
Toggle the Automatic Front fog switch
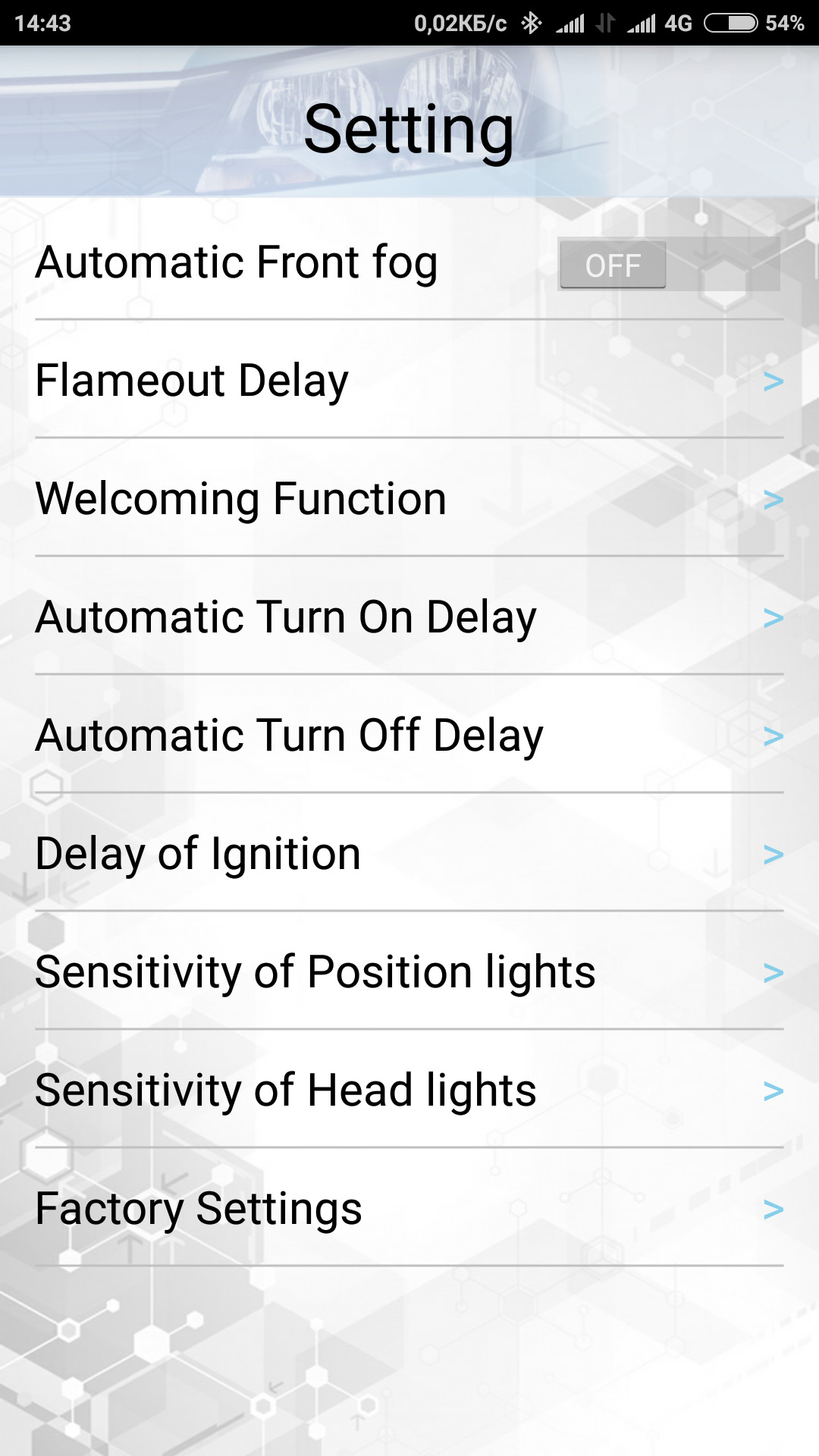click(x=668, y=265)
